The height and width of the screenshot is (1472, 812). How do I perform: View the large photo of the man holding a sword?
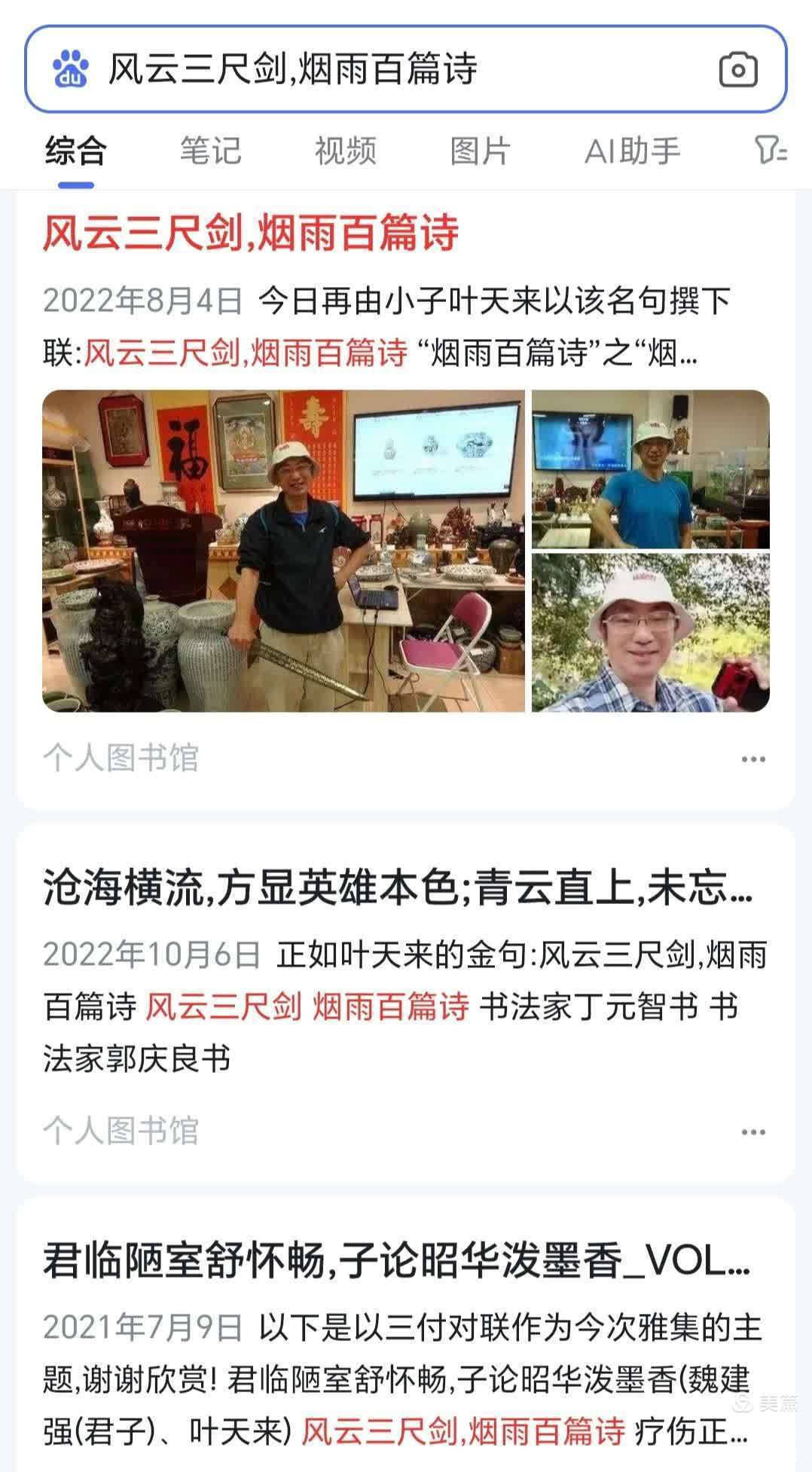tap(283, 551)
